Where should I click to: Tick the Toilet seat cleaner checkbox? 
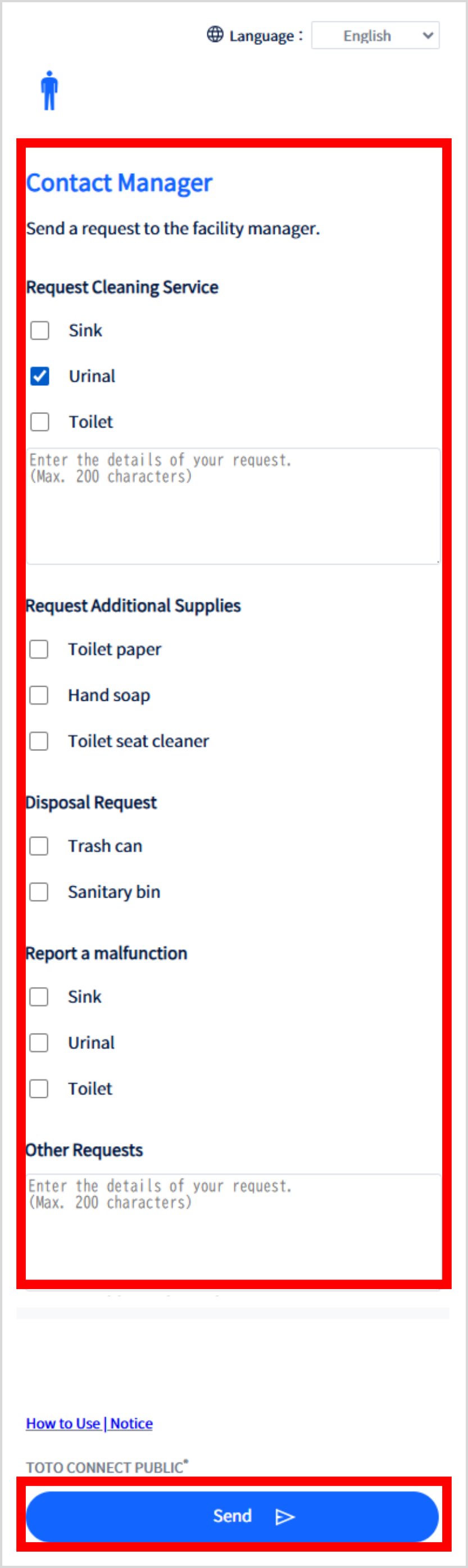point(39,741)
